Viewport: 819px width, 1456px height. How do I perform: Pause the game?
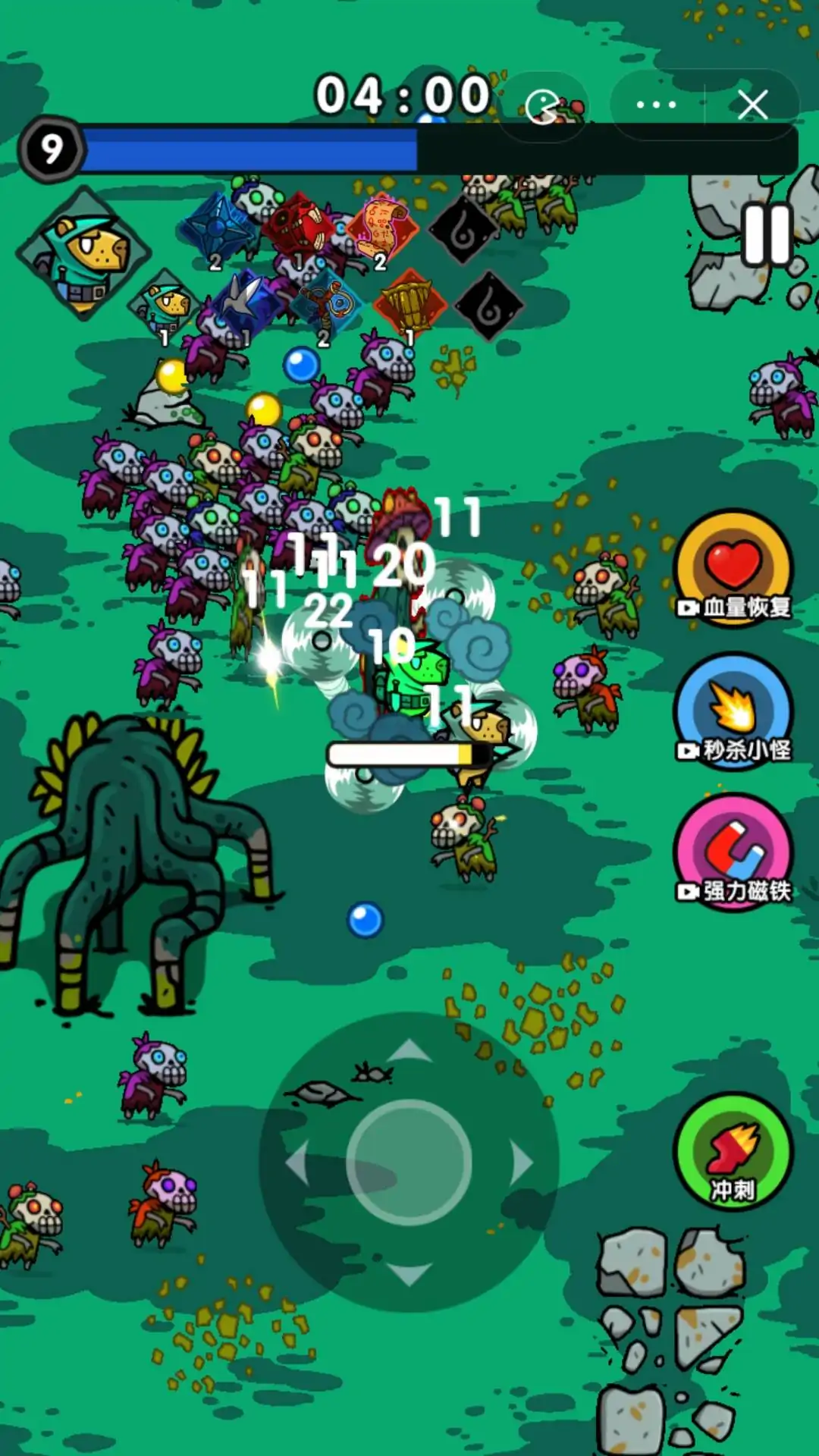click(x=767, y=234)
